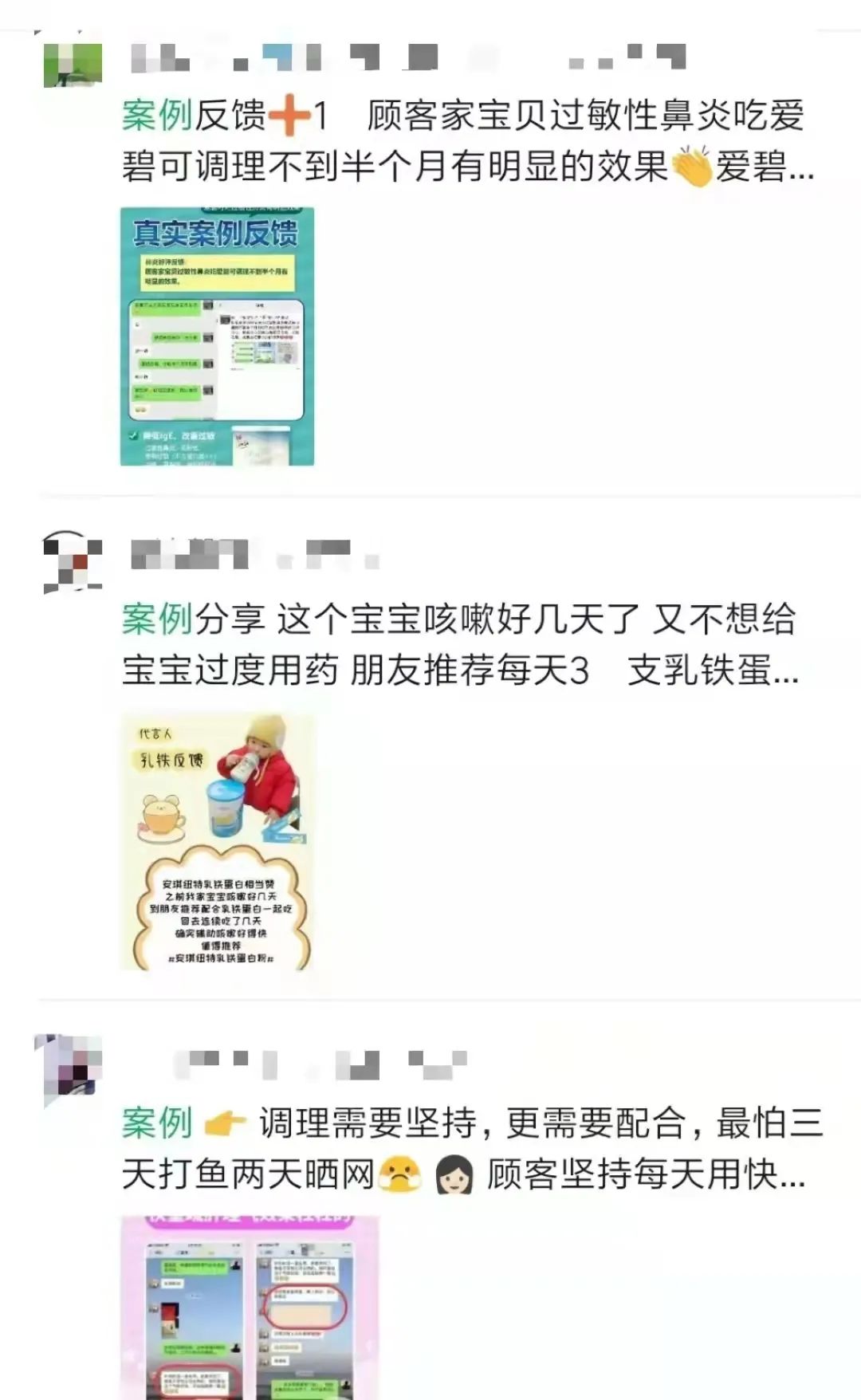Open the post about 调理需要坚持

coord(470,1148)
